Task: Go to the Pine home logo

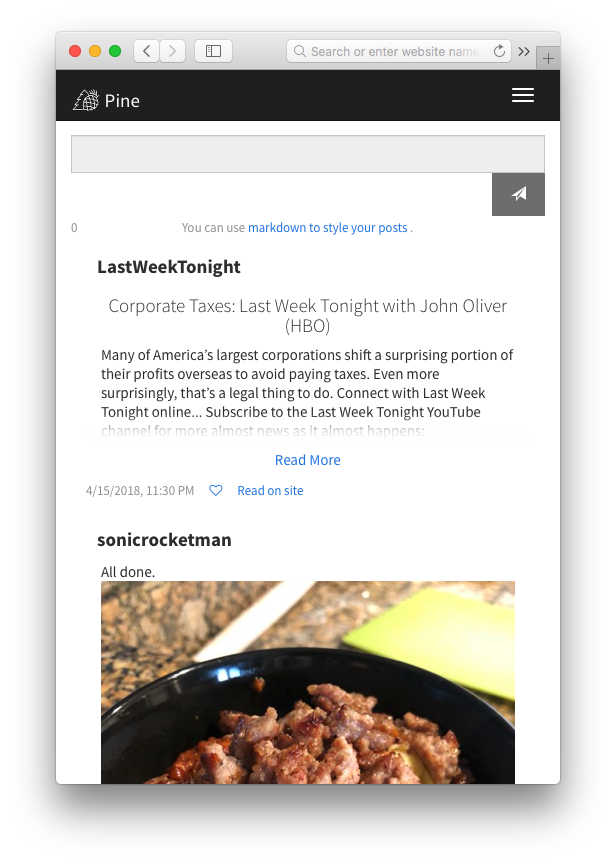Action: click(106, 100)
